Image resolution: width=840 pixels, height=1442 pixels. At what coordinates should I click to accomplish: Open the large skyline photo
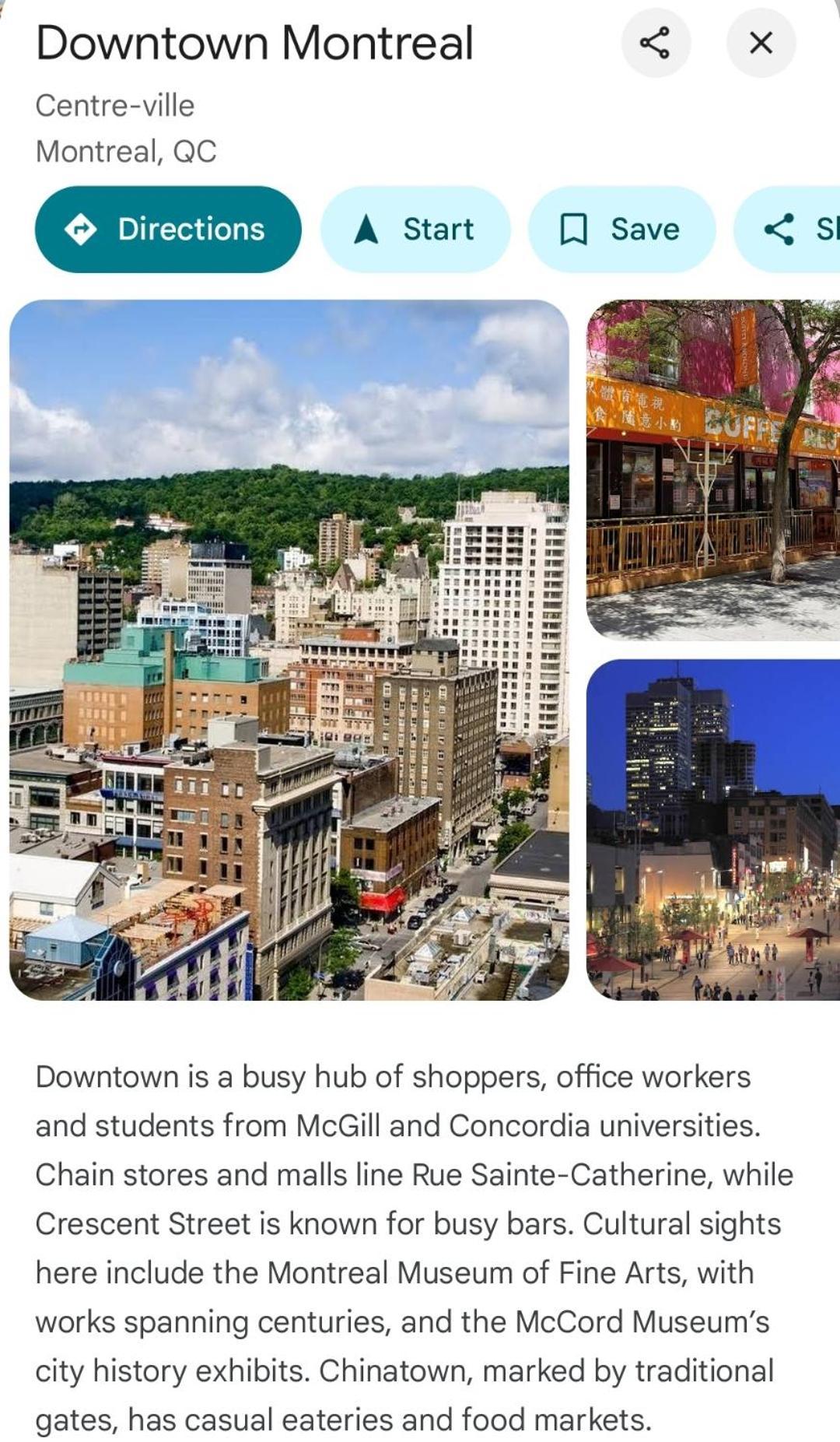click(289, 650)
